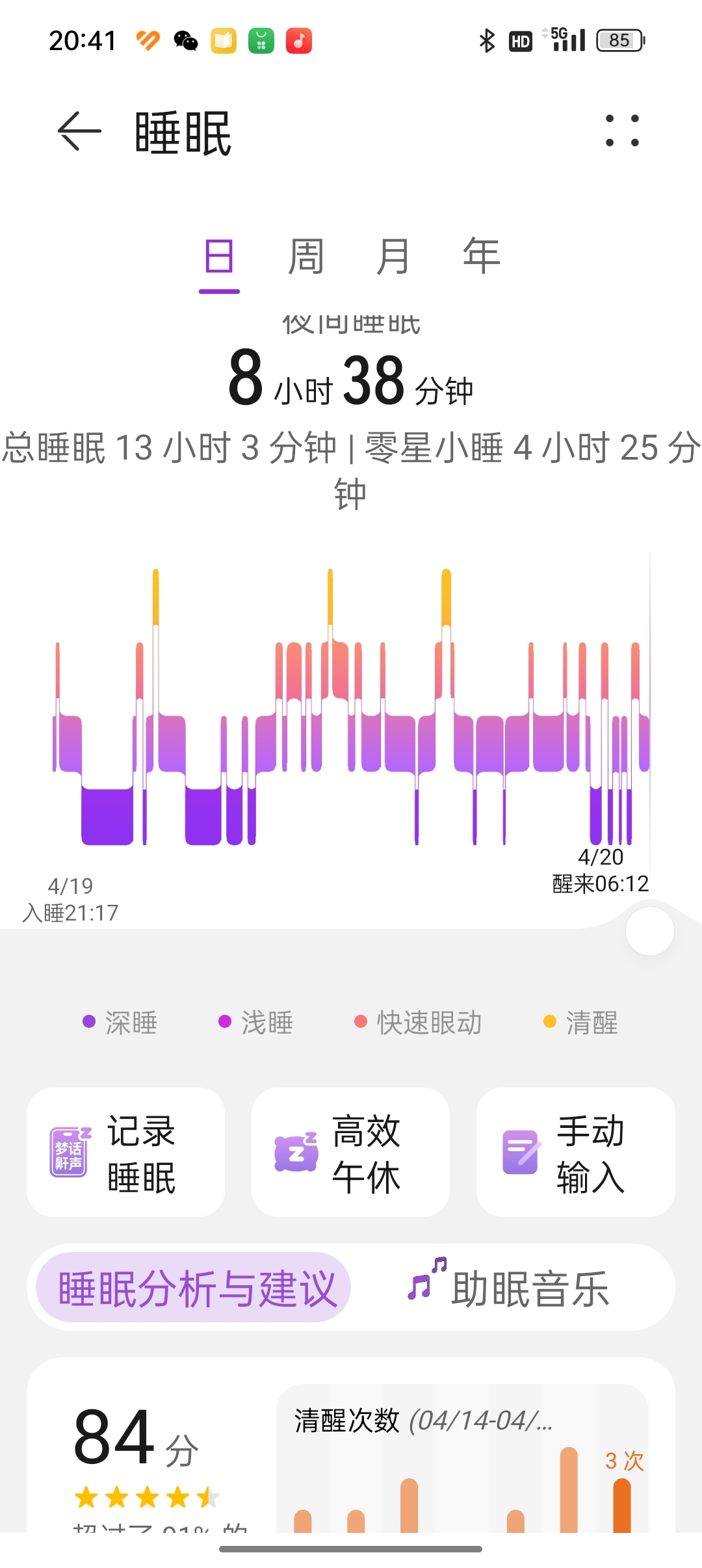This screenshot has height=1568, width=702.
Task: Open the 高效午休 card
Action: pyautogui.click(x=350, y=1152)
